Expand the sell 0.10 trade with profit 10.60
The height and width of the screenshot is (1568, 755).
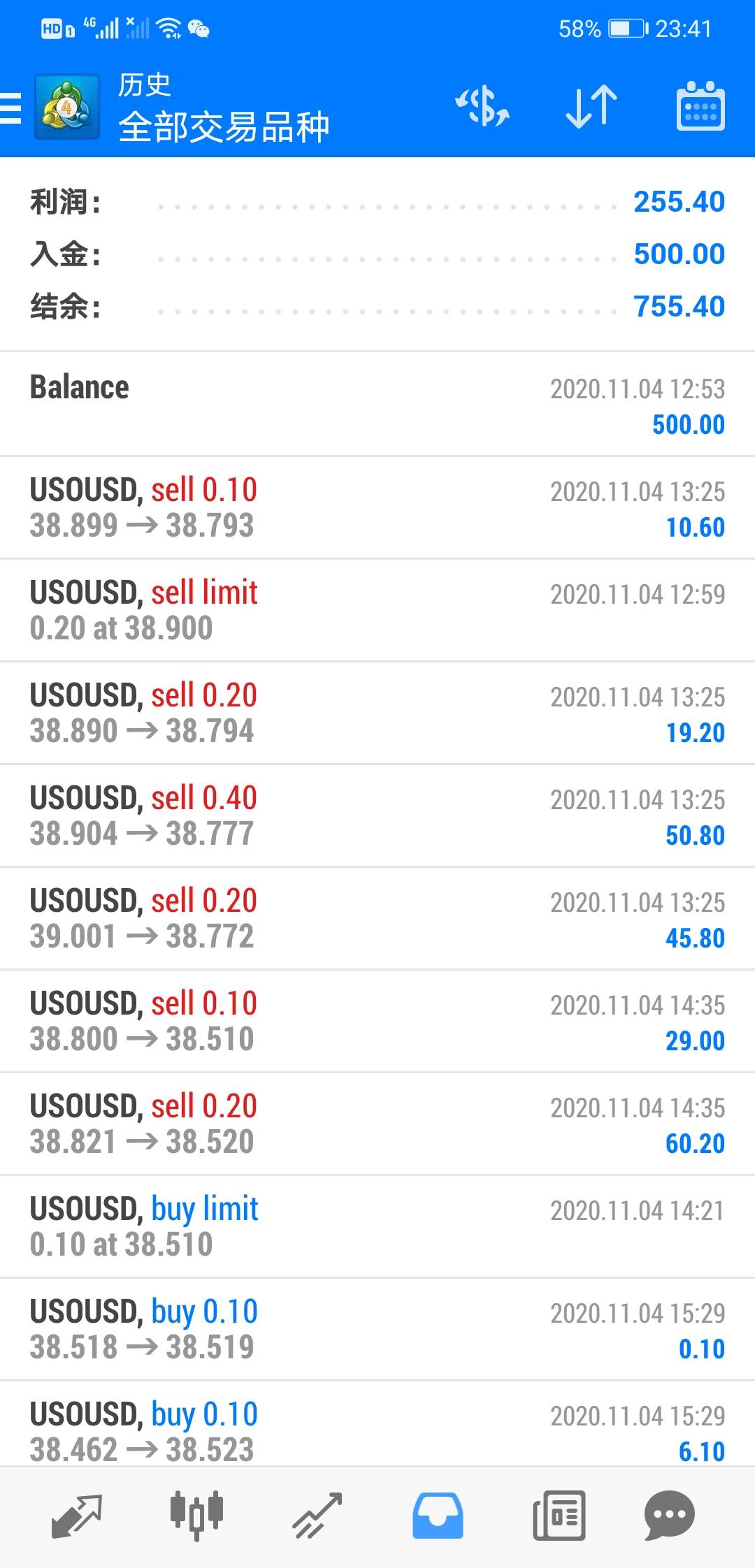377,508
